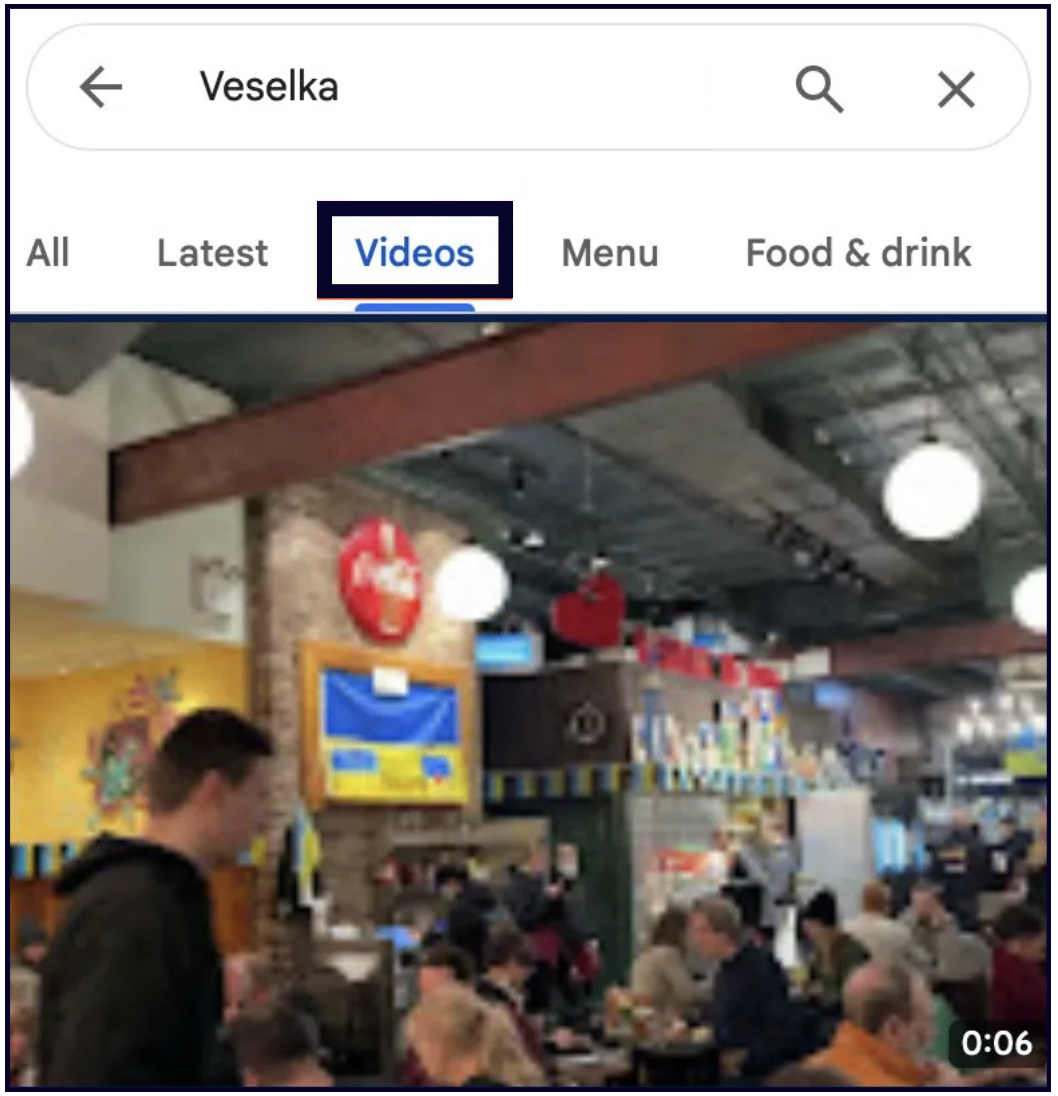Play the 0:06 restaurant video
Screen dimensions: 1058x1096
[528, 700]
